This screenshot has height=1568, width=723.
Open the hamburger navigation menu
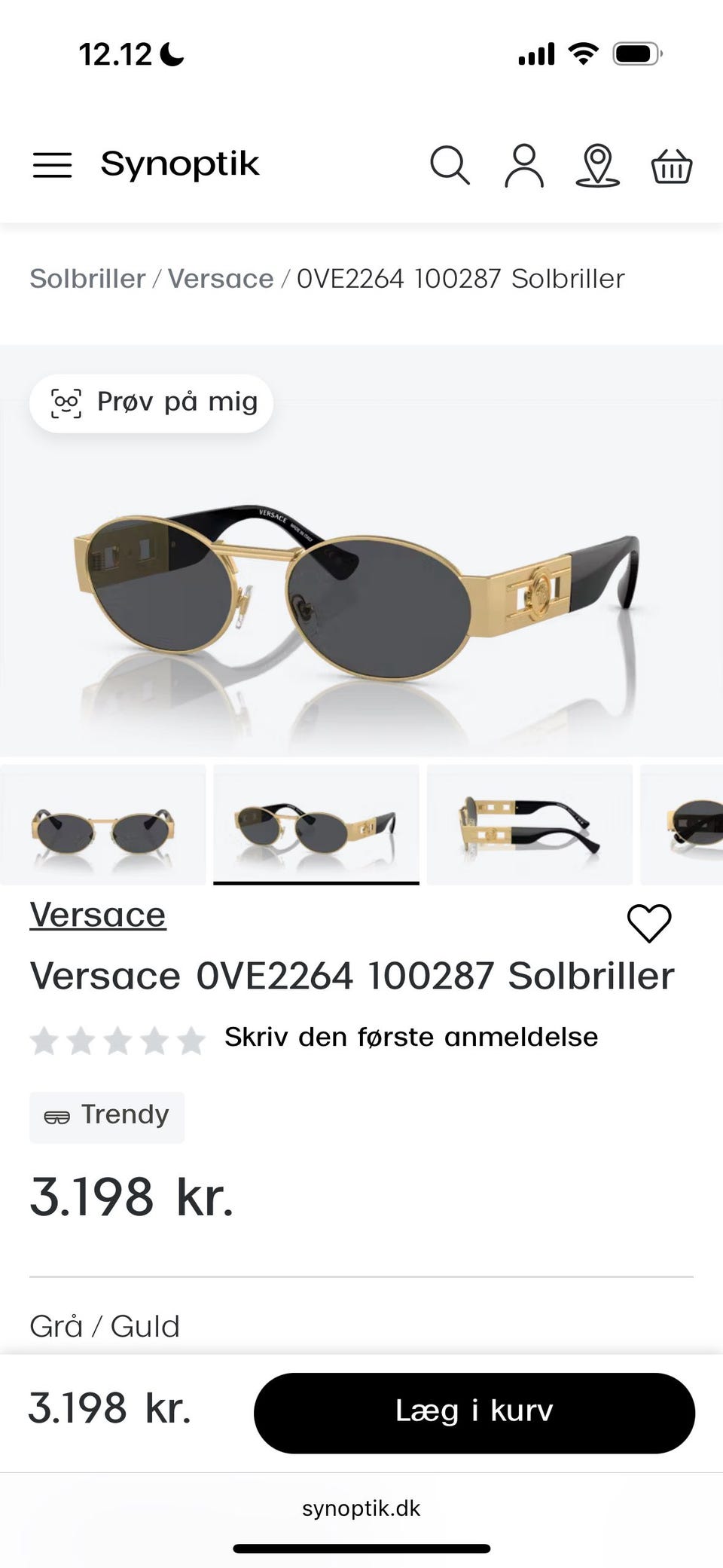(x=51, y=165)
